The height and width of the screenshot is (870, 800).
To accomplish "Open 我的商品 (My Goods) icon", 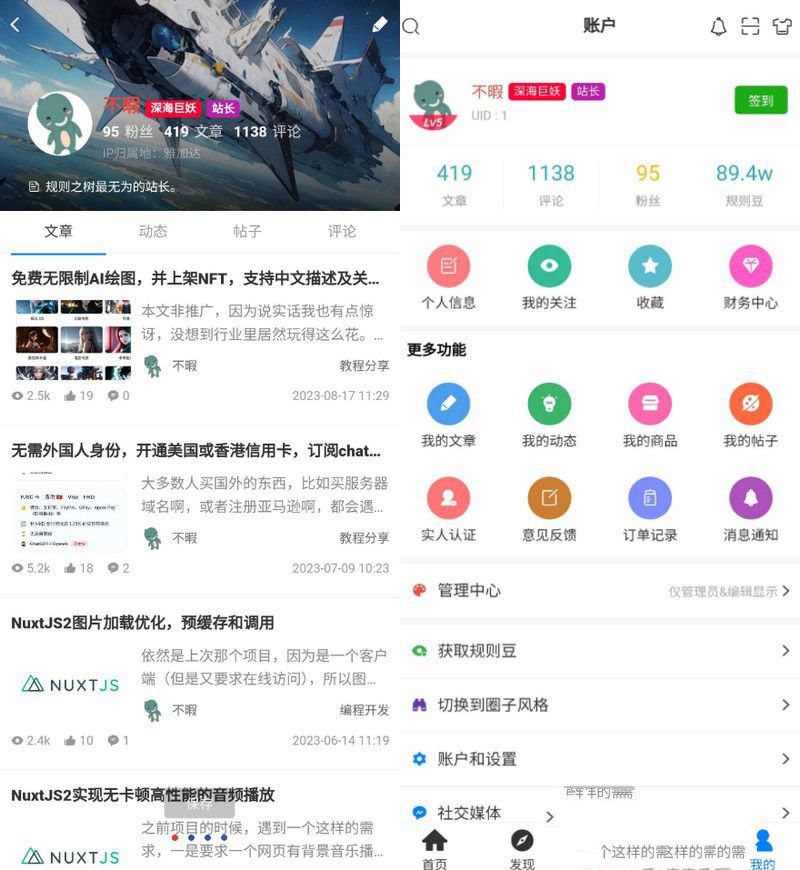I will (650, 404).
